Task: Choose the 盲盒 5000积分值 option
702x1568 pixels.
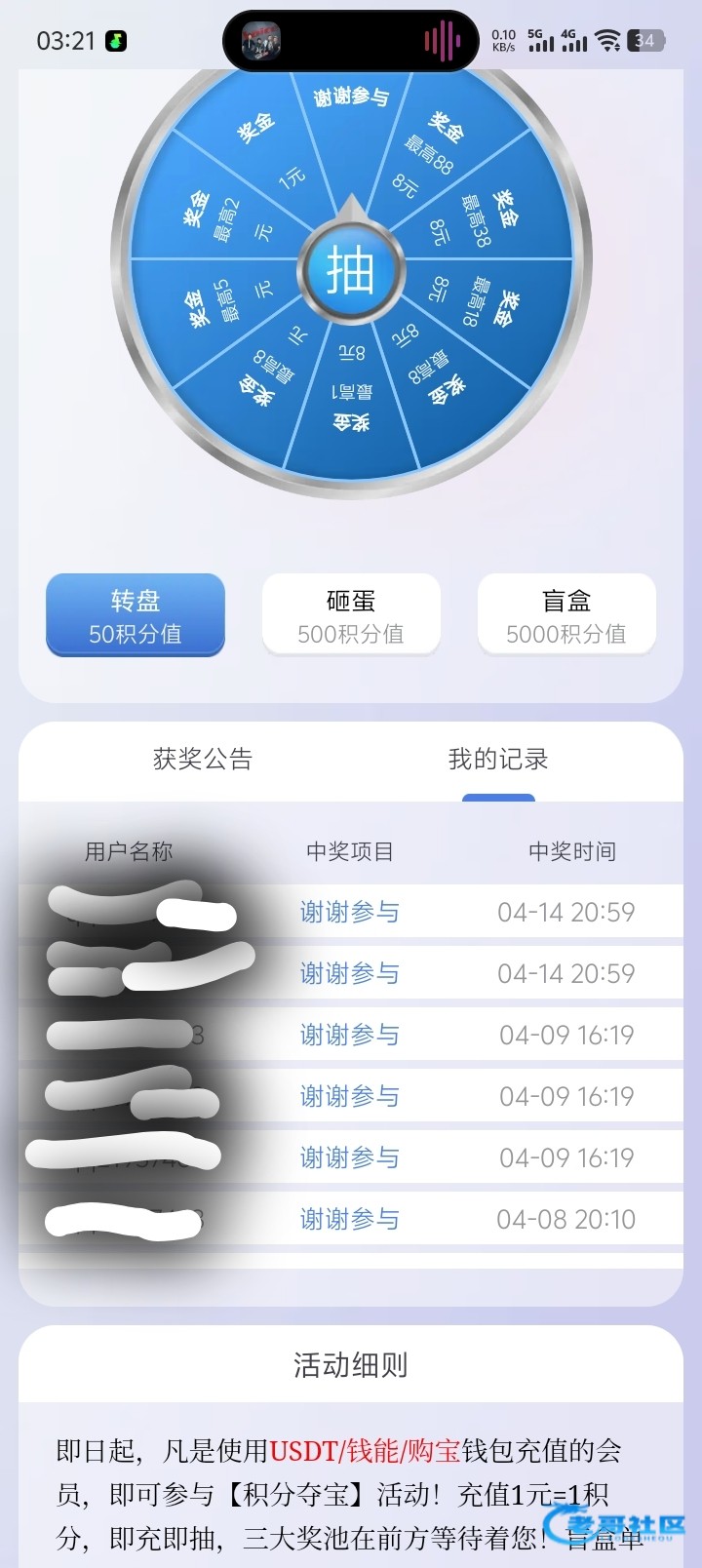Action: [566, 614]
